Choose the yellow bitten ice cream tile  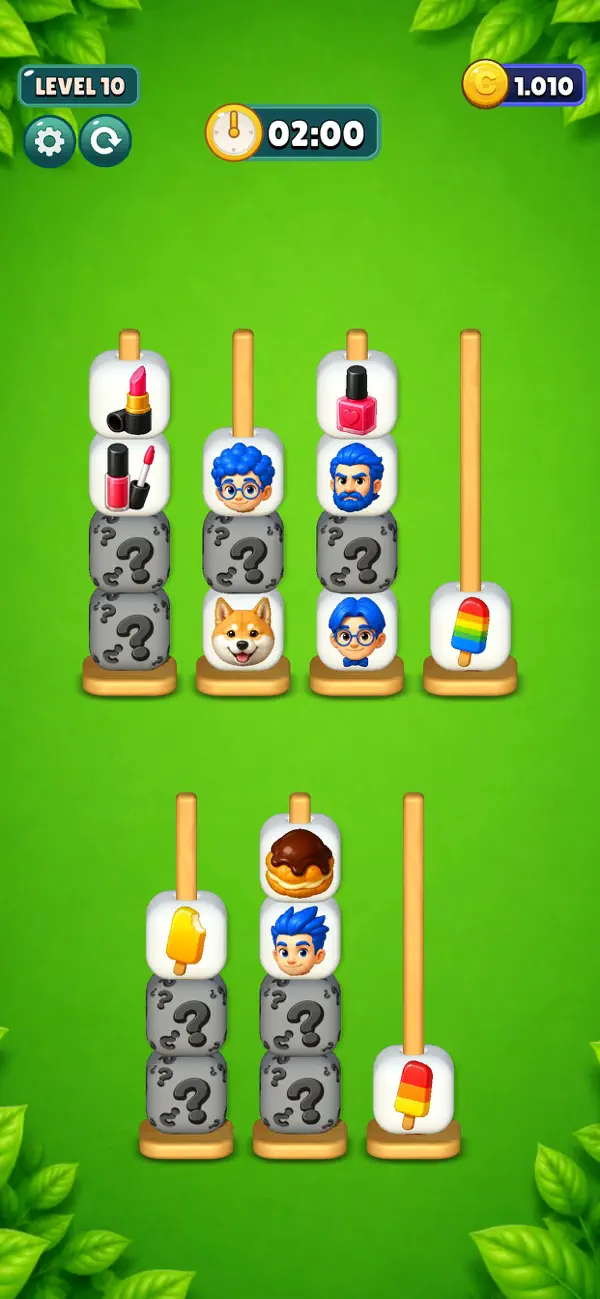186,936
